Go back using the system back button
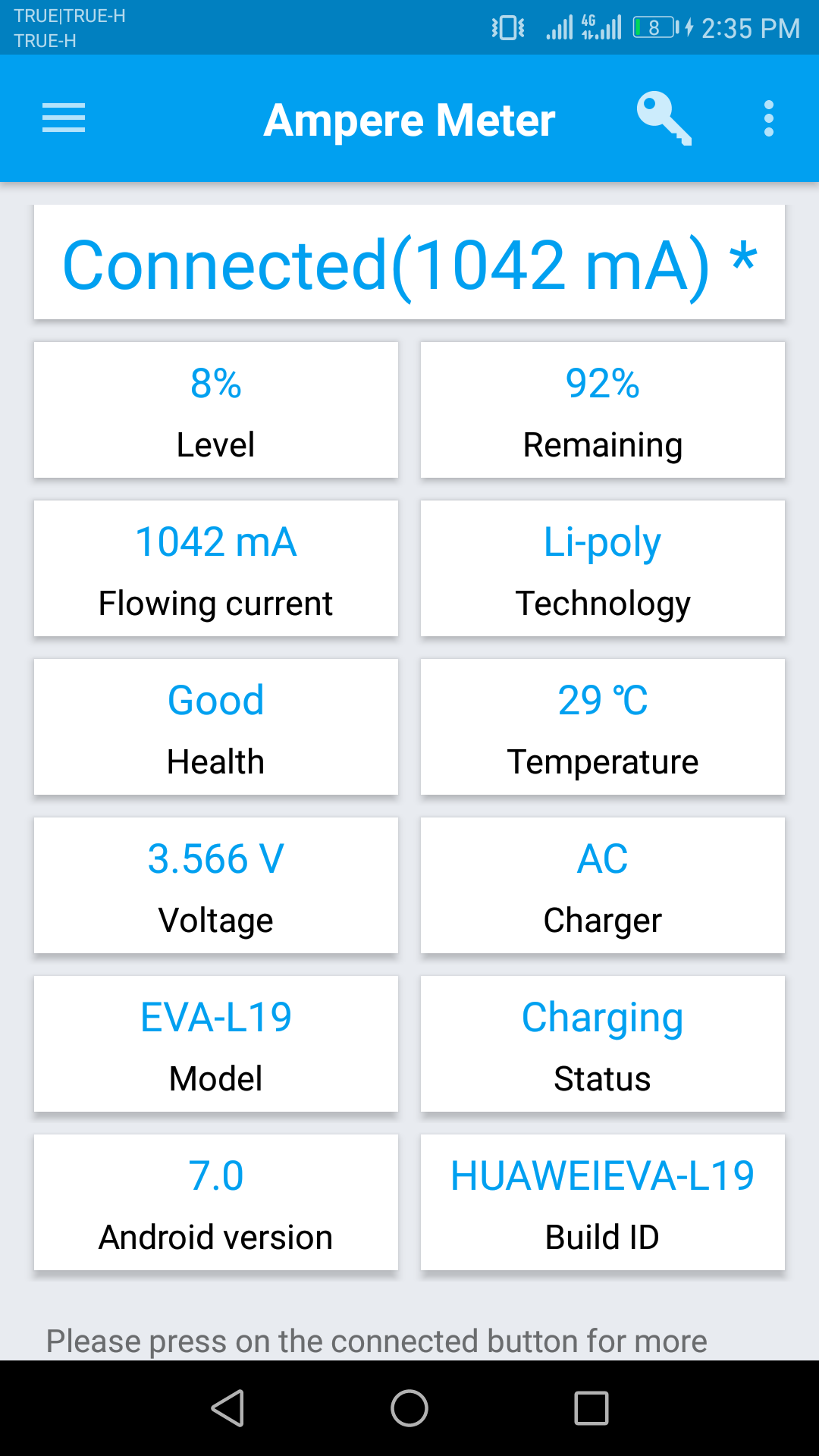The height and width of the screenshot is (1456, 819). [227, 1408]
